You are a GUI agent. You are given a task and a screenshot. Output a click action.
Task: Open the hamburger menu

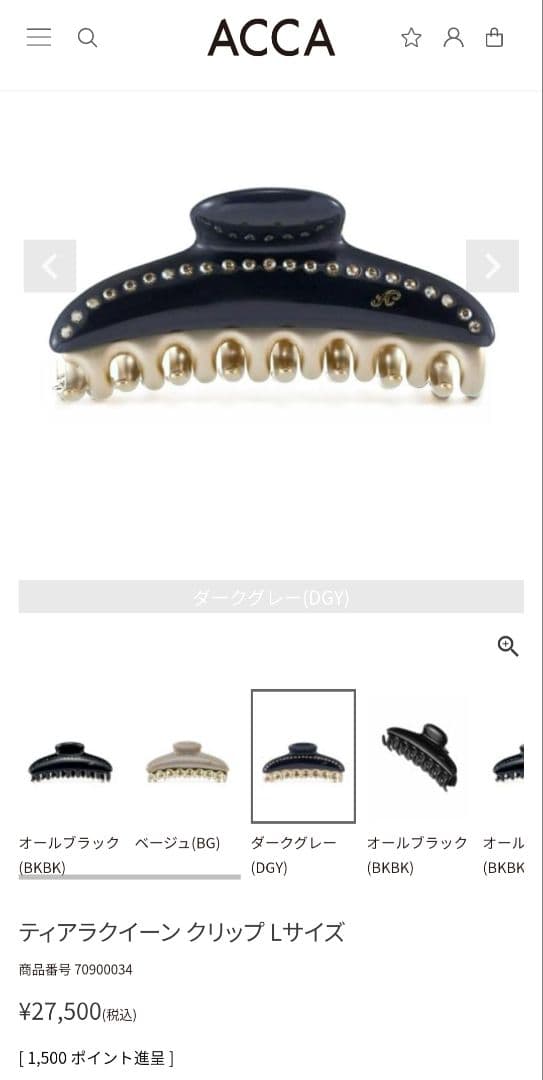(39, 37)
